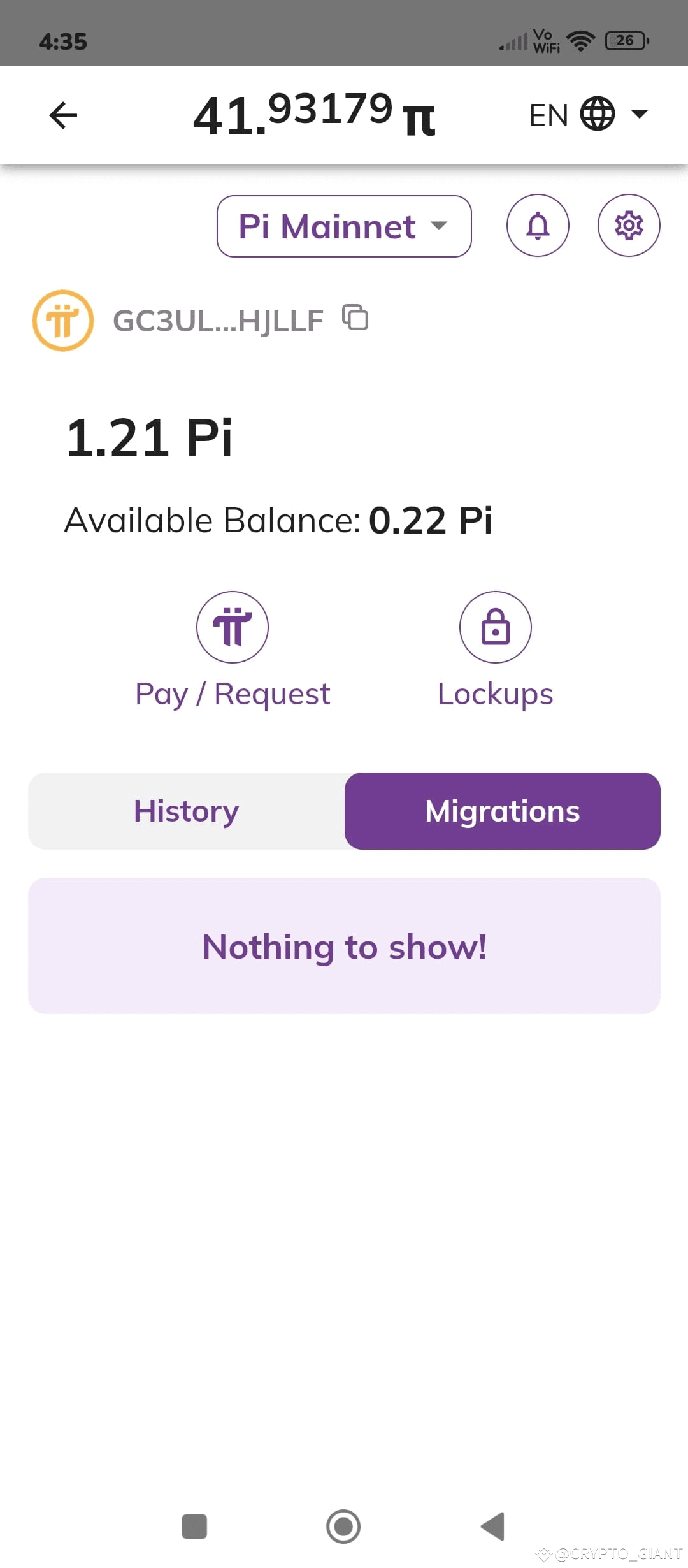The width and height of the screenshot is (688, 1568).
Task: Open wallet settings gear
Action: (x=629, y=225)
